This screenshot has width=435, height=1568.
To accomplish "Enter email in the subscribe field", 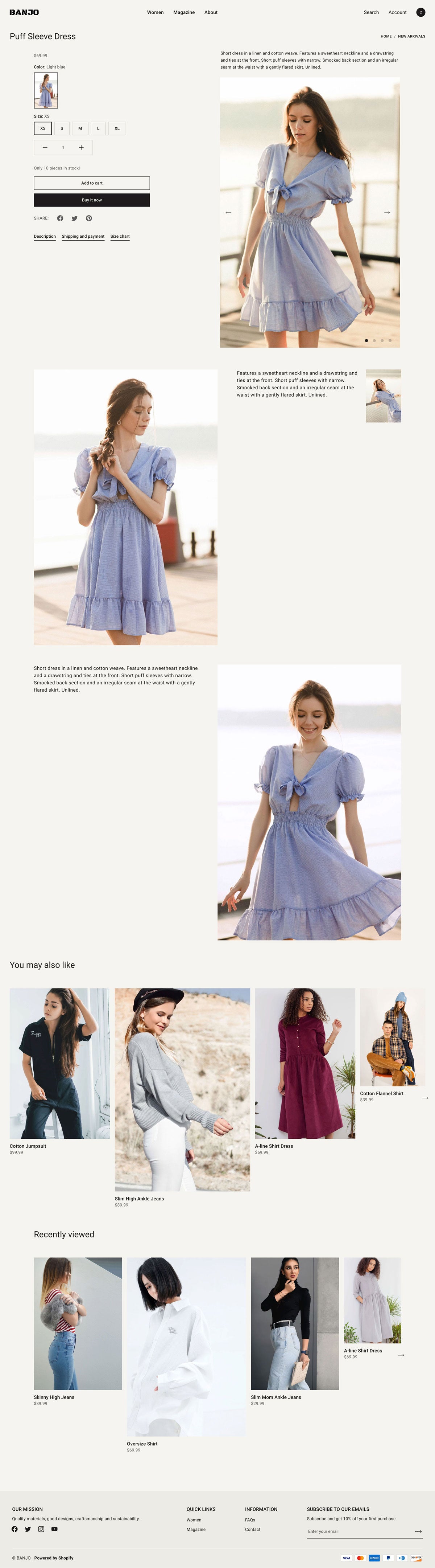I will (359, 1531).
